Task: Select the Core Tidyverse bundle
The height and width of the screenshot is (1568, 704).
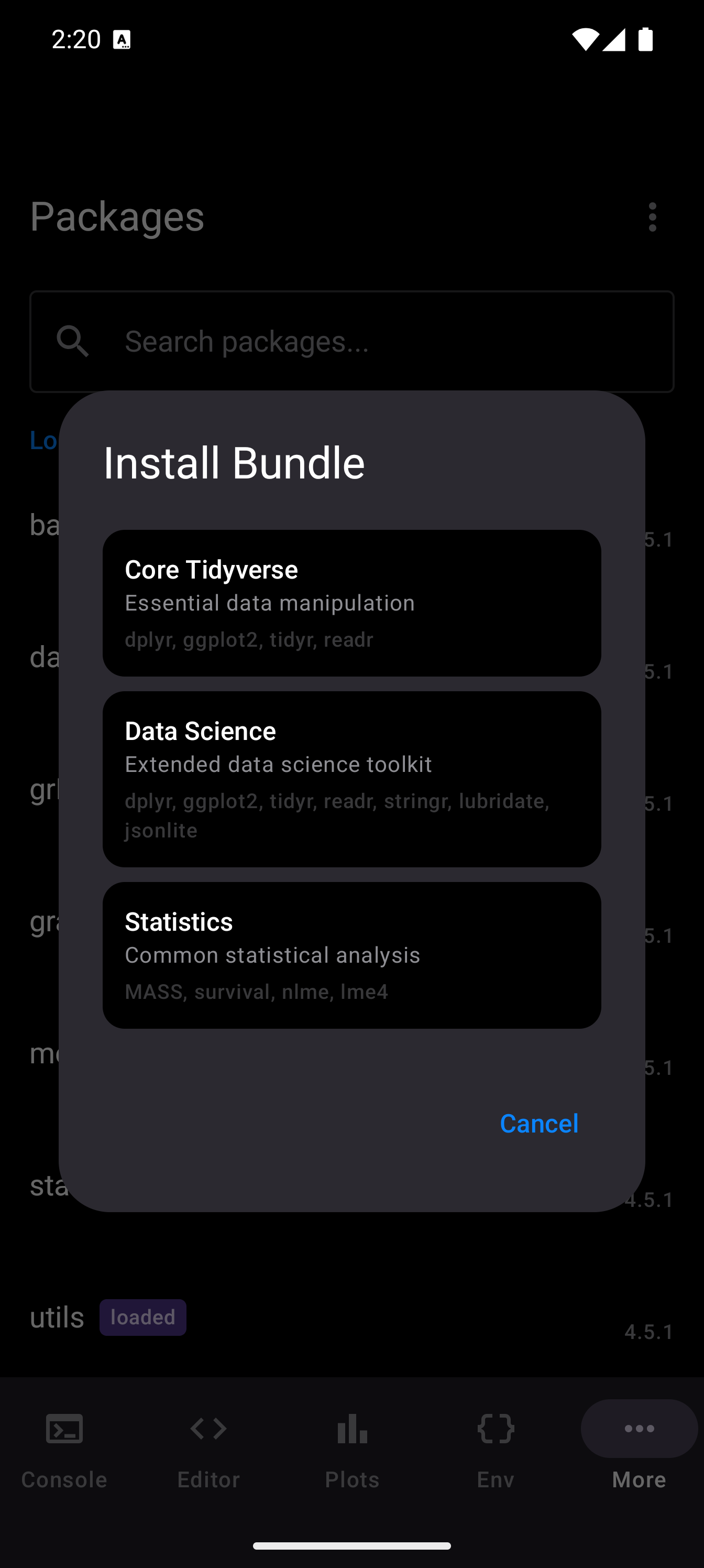Action: point(351,603)
